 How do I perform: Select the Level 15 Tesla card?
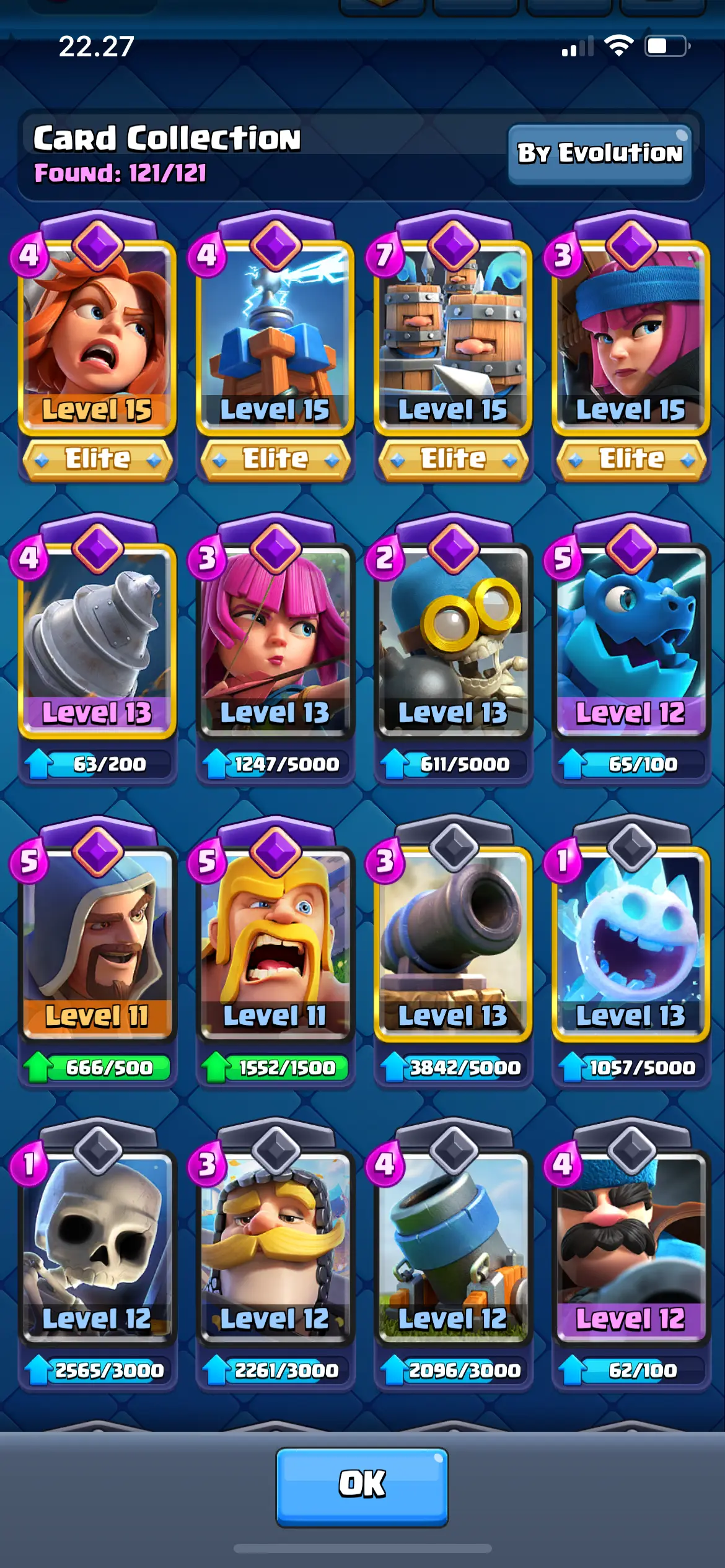(275, 334)
